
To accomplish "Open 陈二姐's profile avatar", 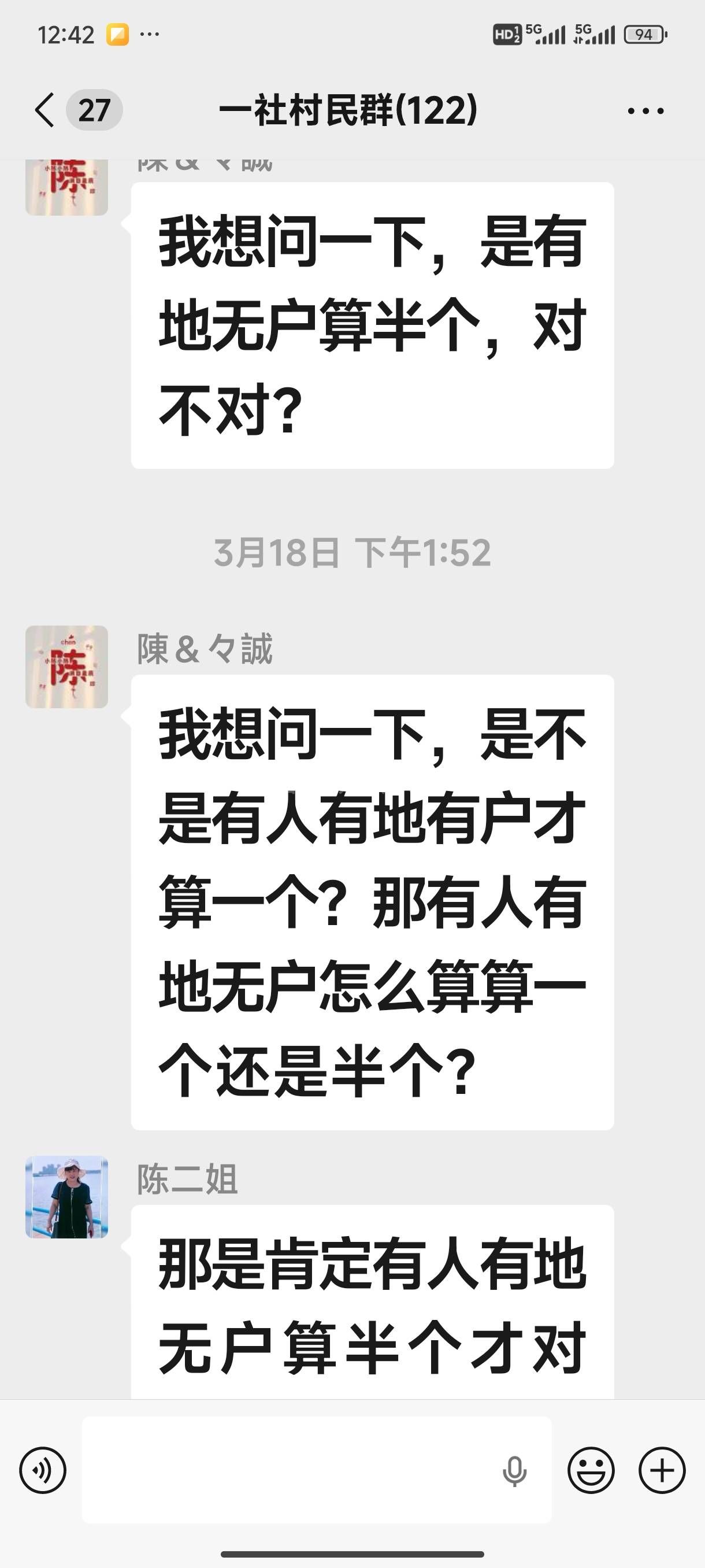I will click(x=67, y=1197).
